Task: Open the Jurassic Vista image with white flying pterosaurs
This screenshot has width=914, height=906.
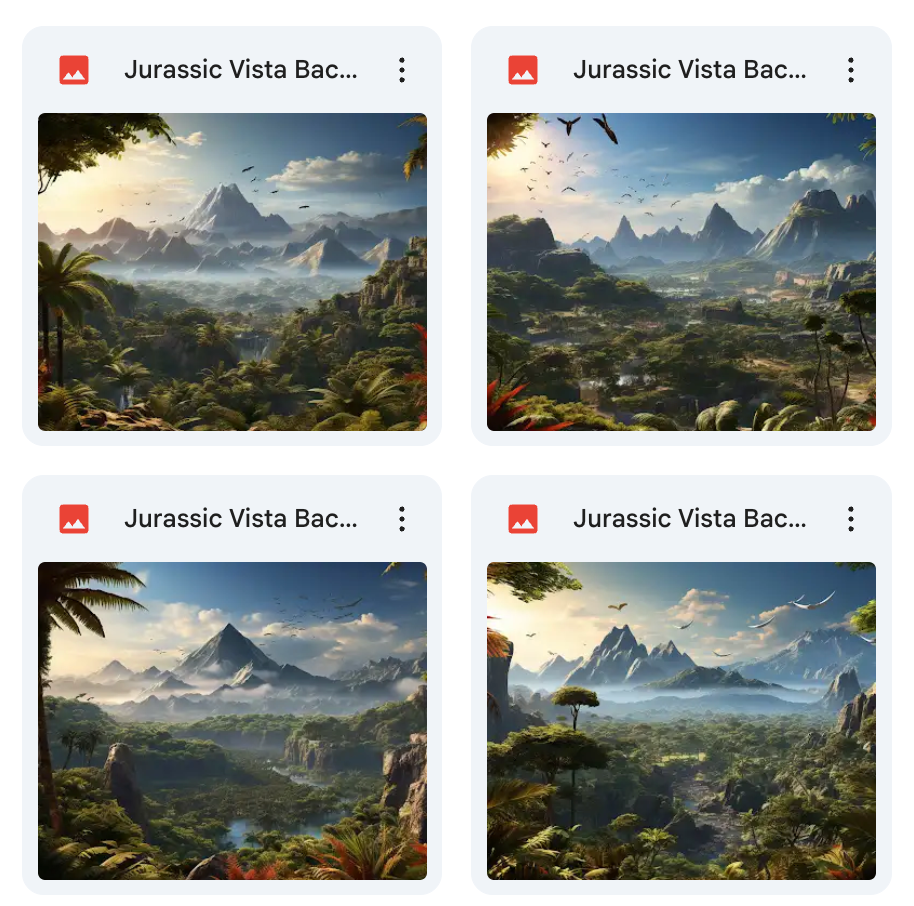Action: point(681,720)
